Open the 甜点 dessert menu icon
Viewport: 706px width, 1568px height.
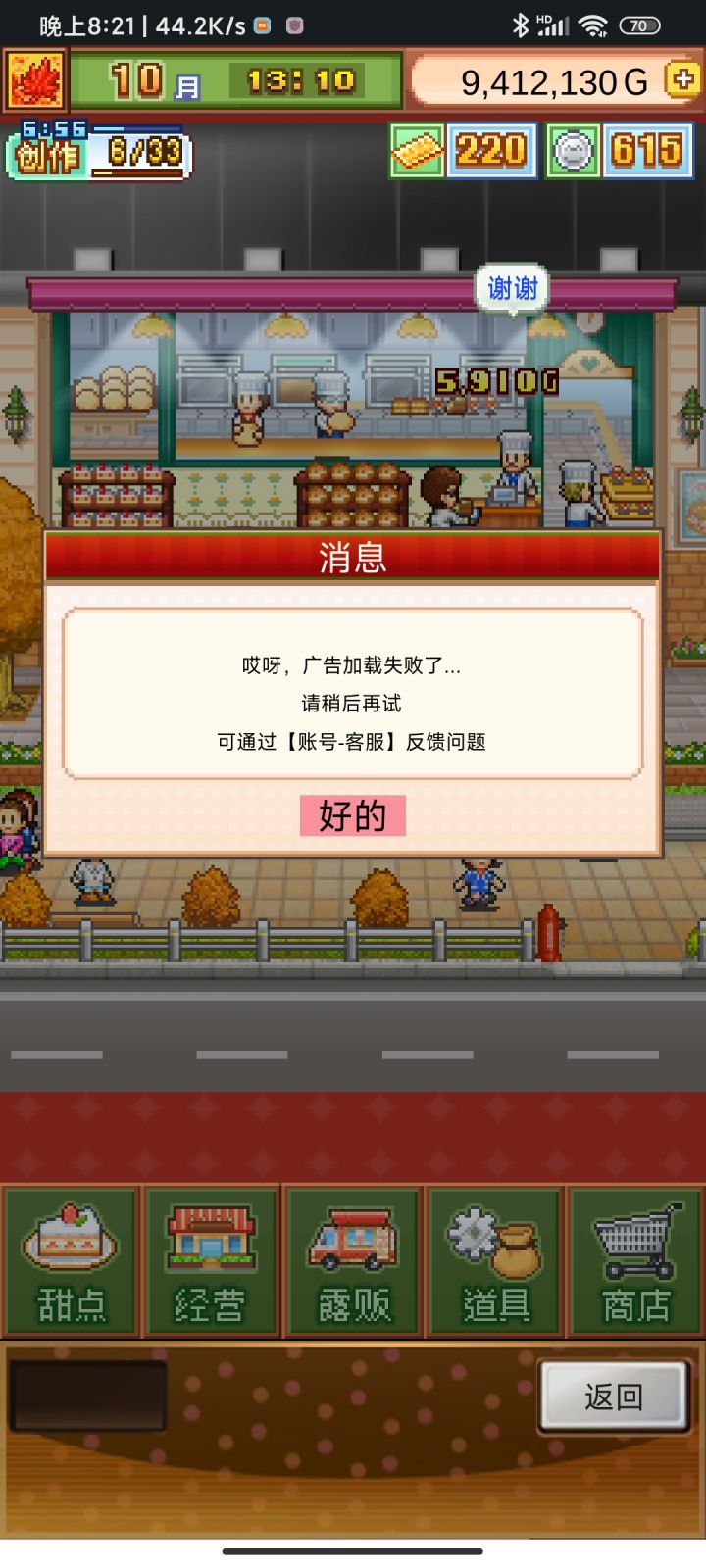point(70,1260)
